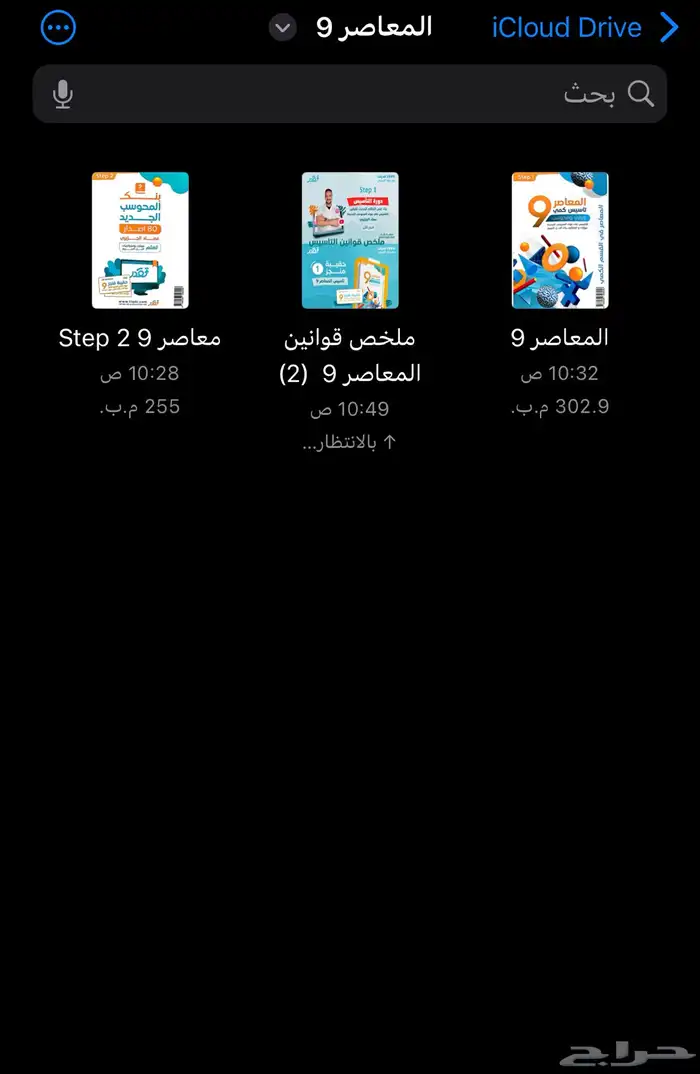Open the معاصر 9 Step 2 file
Screen dimensions: 700x1074
tap(140, 241)
